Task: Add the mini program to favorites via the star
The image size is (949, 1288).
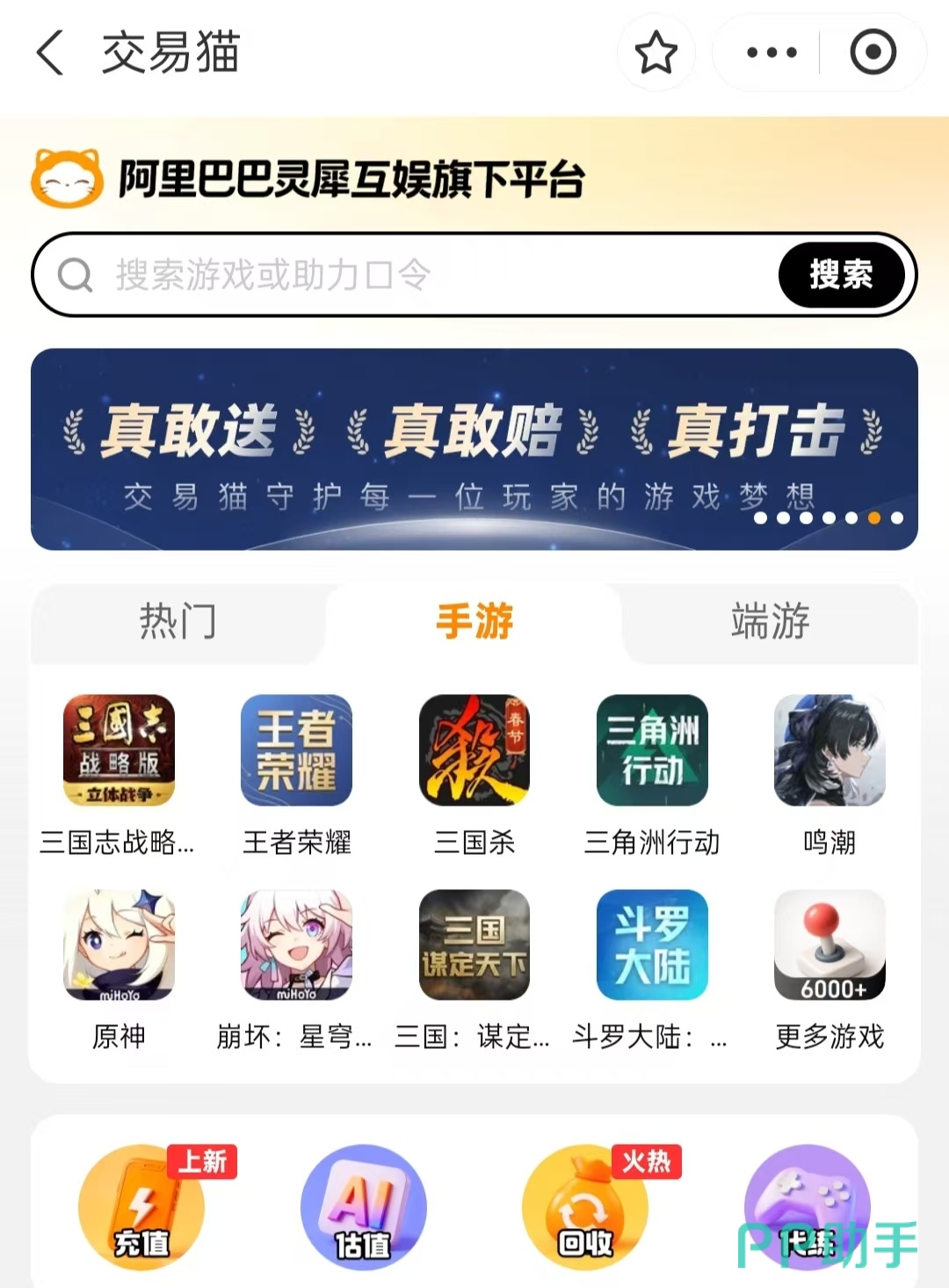Action: pos(656,53)
